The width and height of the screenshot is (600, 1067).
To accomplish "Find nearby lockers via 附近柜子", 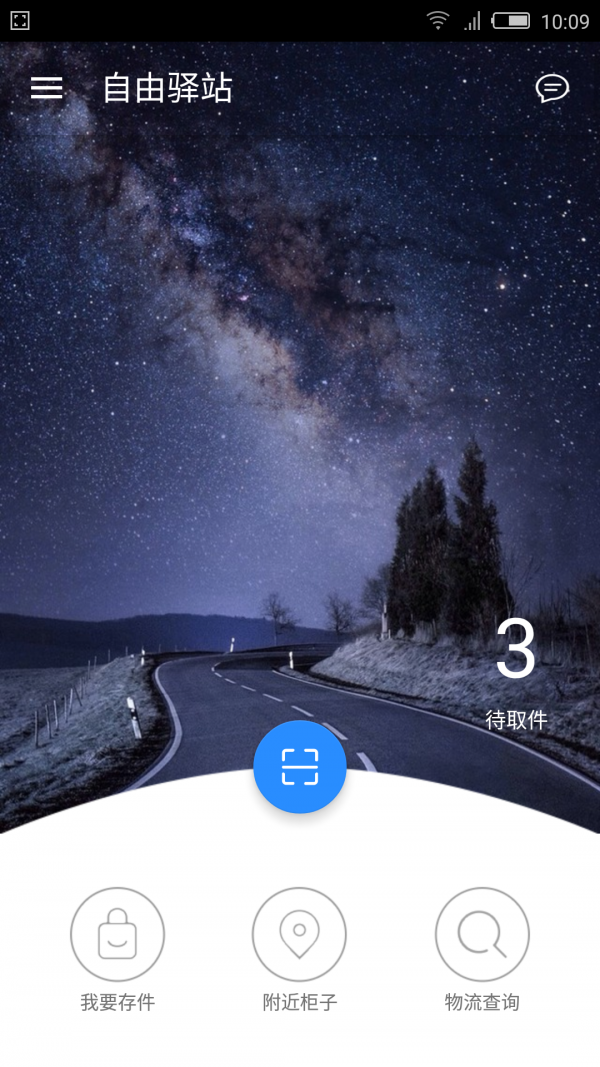I will coord(299,935).
